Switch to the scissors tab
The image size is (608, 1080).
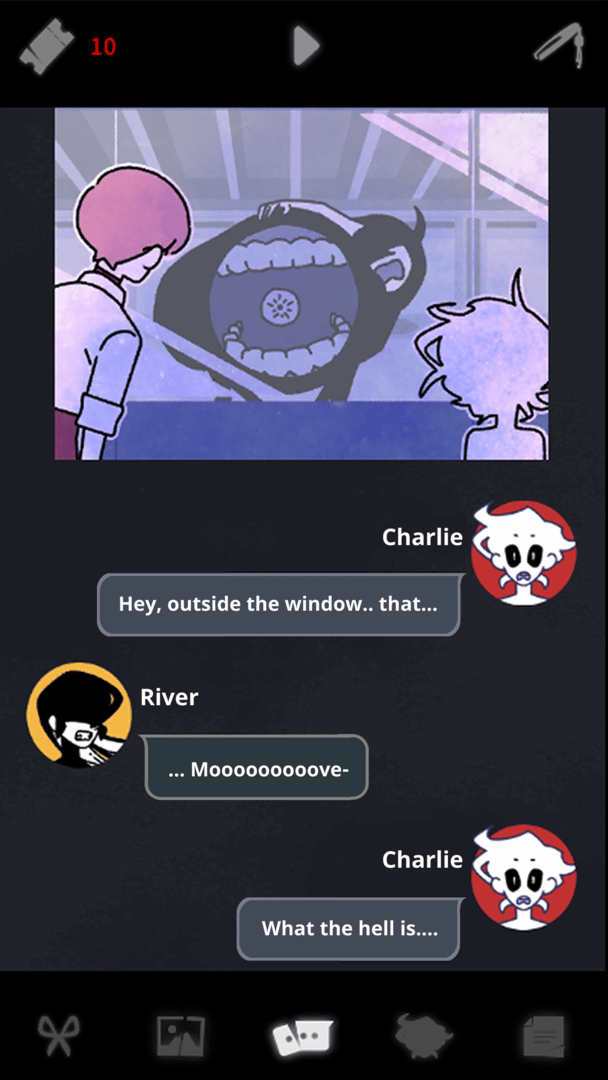pos(58,1036)
